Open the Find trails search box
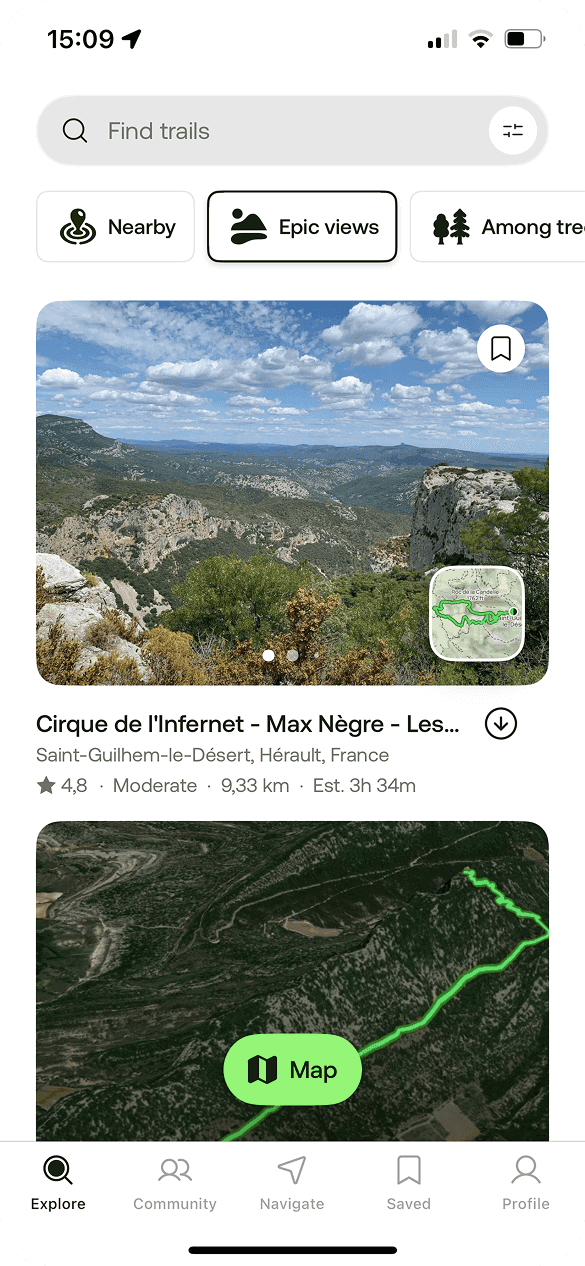 [x=270, y=131]
